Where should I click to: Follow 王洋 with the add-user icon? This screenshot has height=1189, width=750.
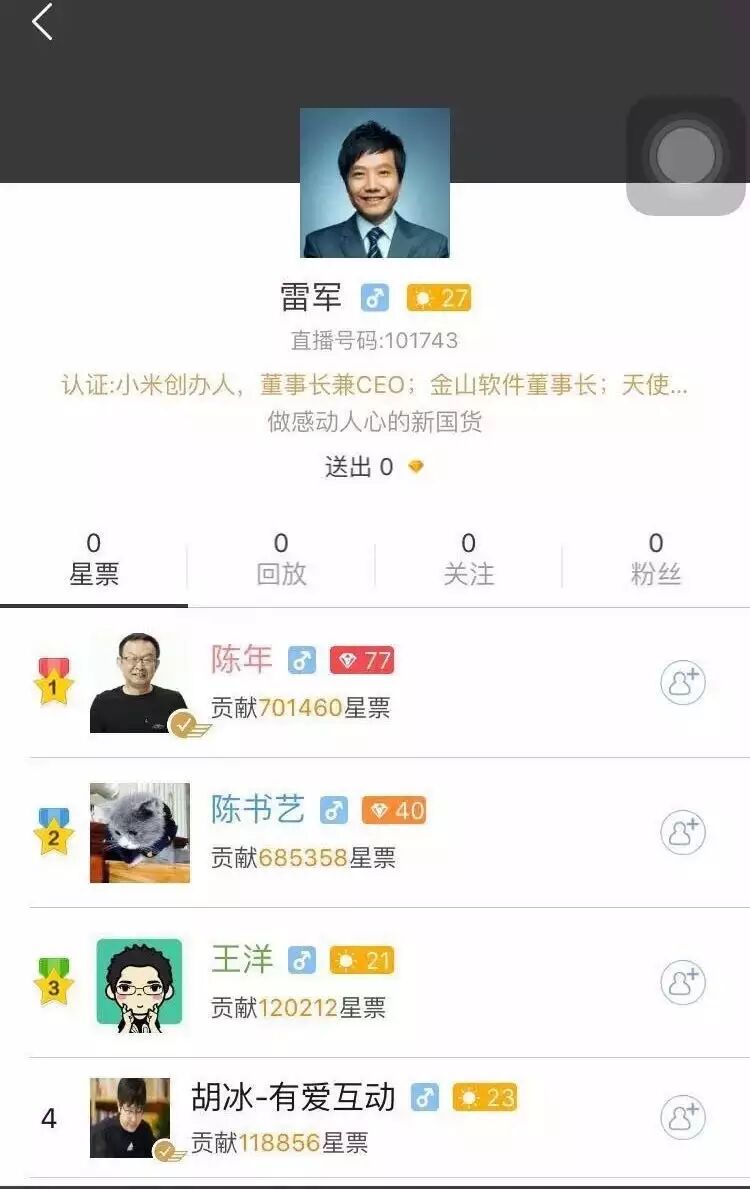coord(683,983)
